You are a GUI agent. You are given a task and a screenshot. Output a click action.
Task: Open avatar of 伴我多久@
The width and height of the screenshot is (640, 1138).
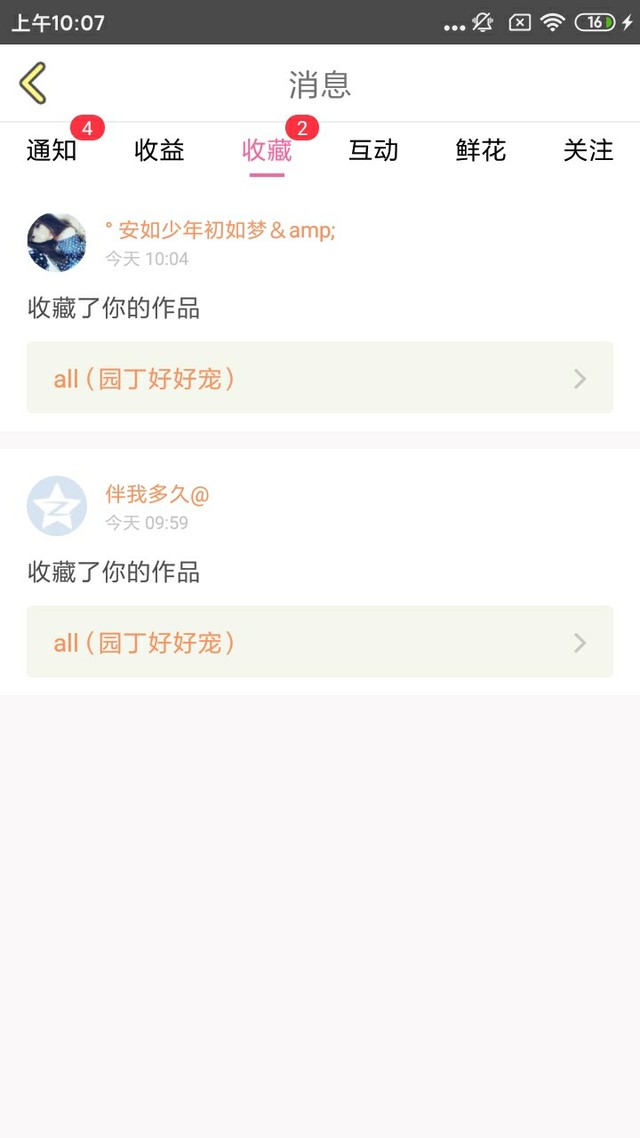coord(57,506)
